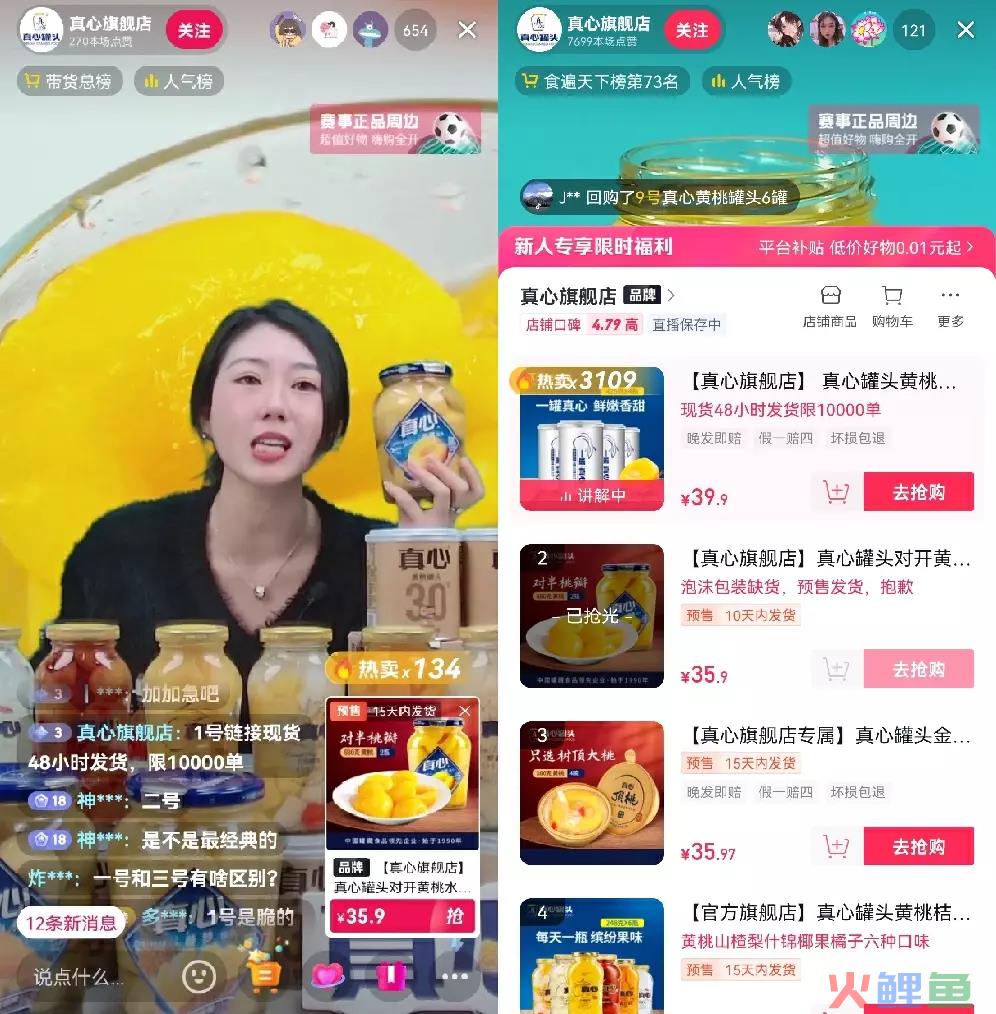Viewport: 996px width, 1014px height.
Task: Send a like with the heart icon
Action: tap(327, 975)
